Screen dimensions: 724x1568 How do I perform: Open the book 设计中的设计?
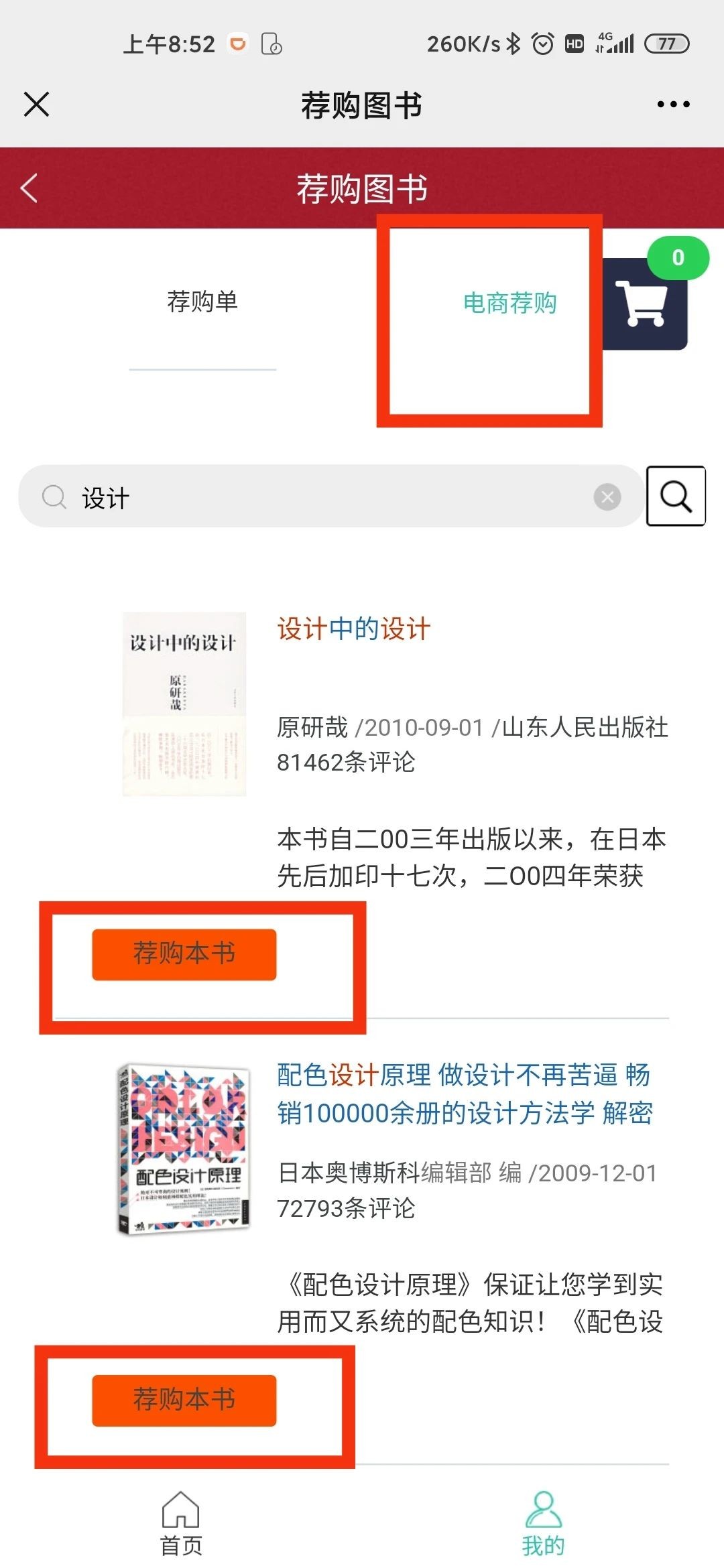(353, 629)
